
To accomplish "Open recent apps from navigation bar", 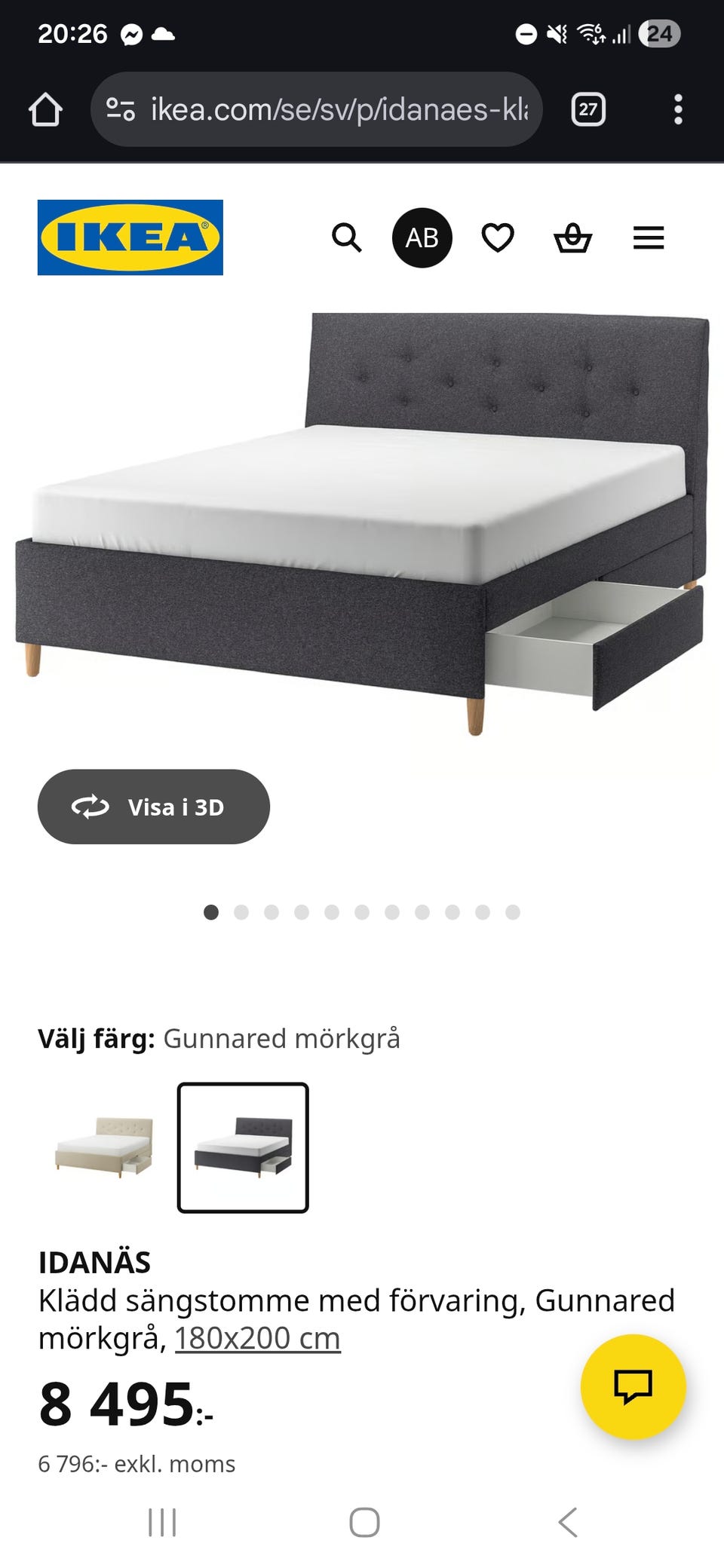I will (x=162, y=1522).
